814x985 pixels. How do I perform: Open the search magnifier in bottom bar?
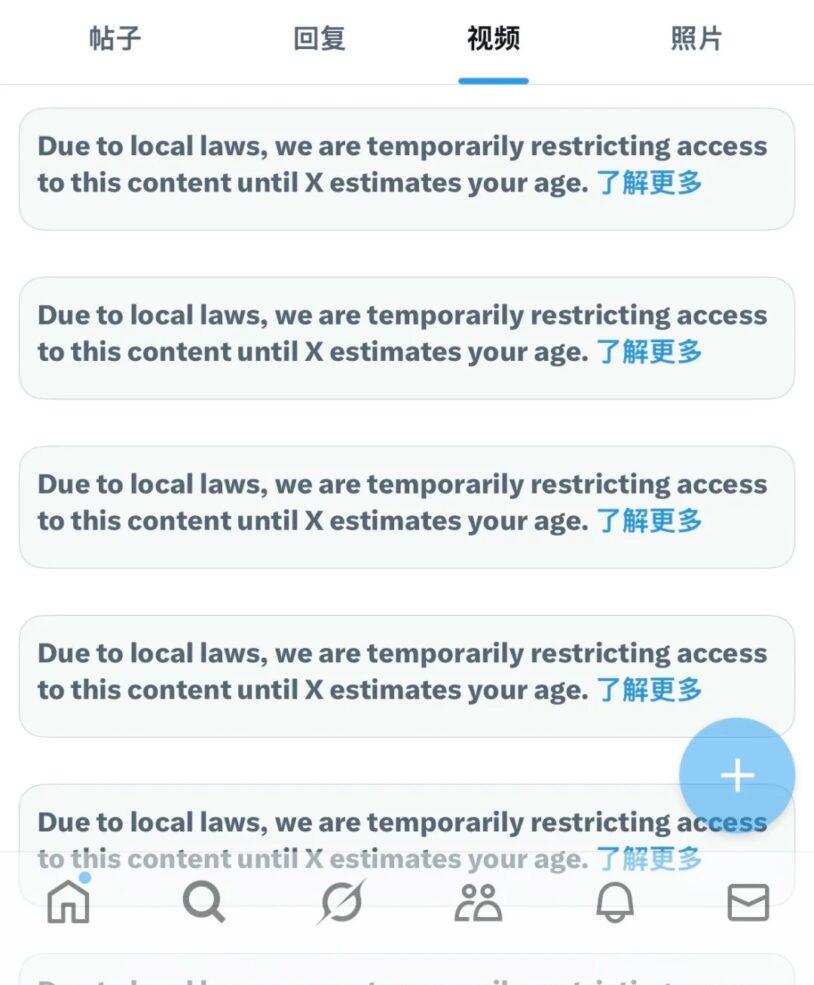[204, 902]
